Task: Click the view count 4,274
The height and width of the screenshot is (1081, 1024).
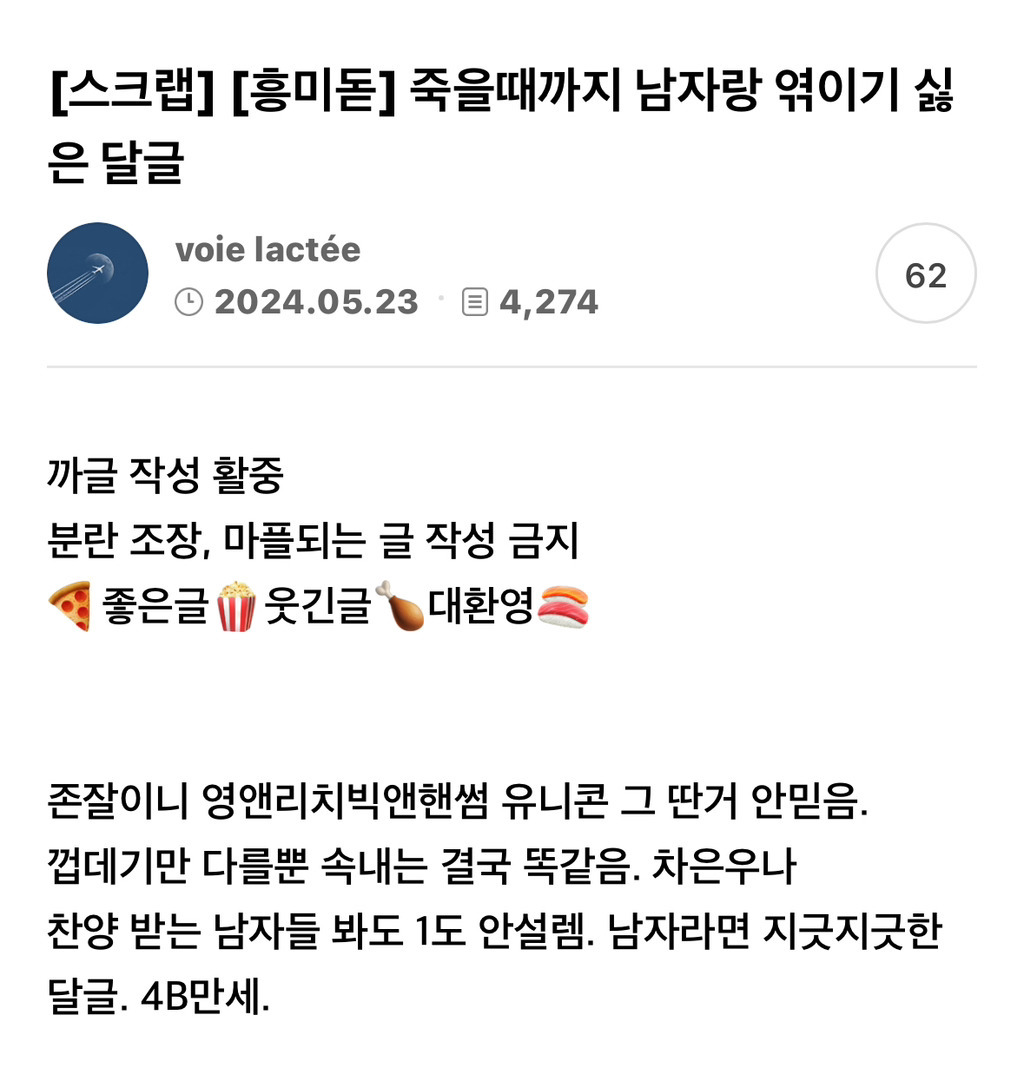Action: [x=549, y=300]
